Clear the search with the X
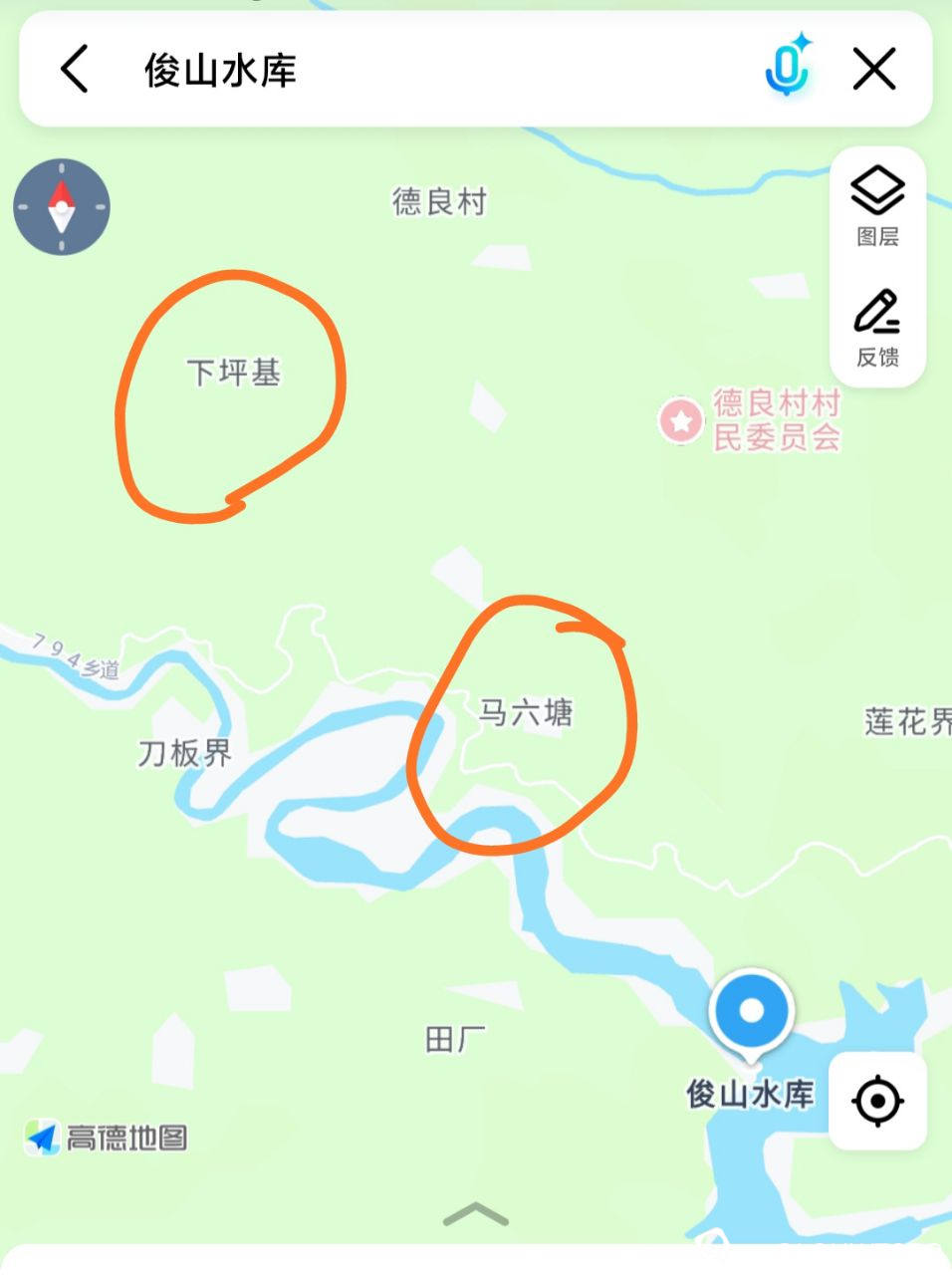This screenshot has height=1275, width=952. pos(874,70)
